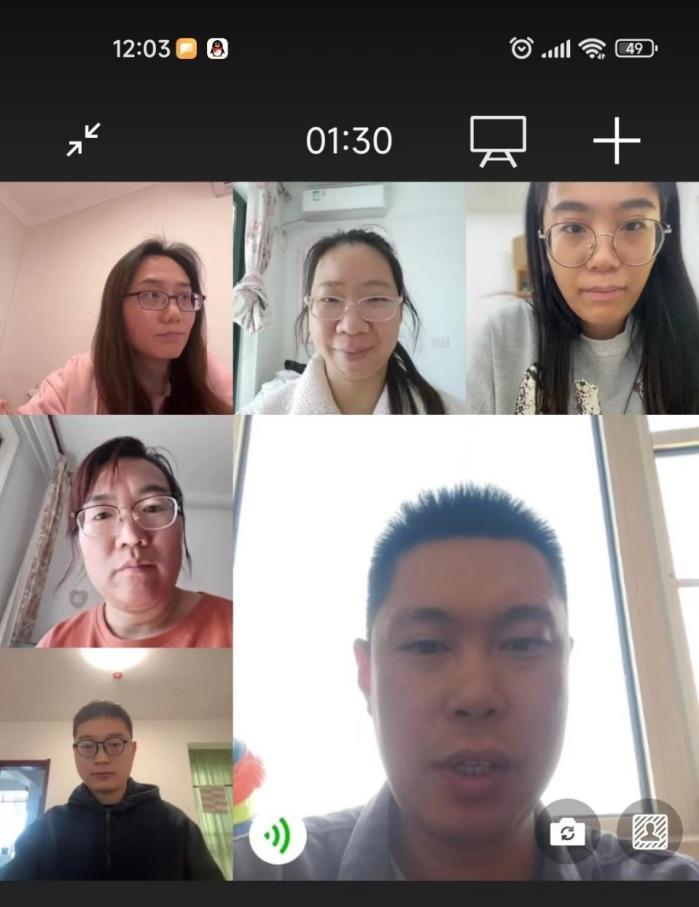Image resolution: width=699 pixels, height=907 pixels.
Task: Flip the camera
Action: coord(569,831)
